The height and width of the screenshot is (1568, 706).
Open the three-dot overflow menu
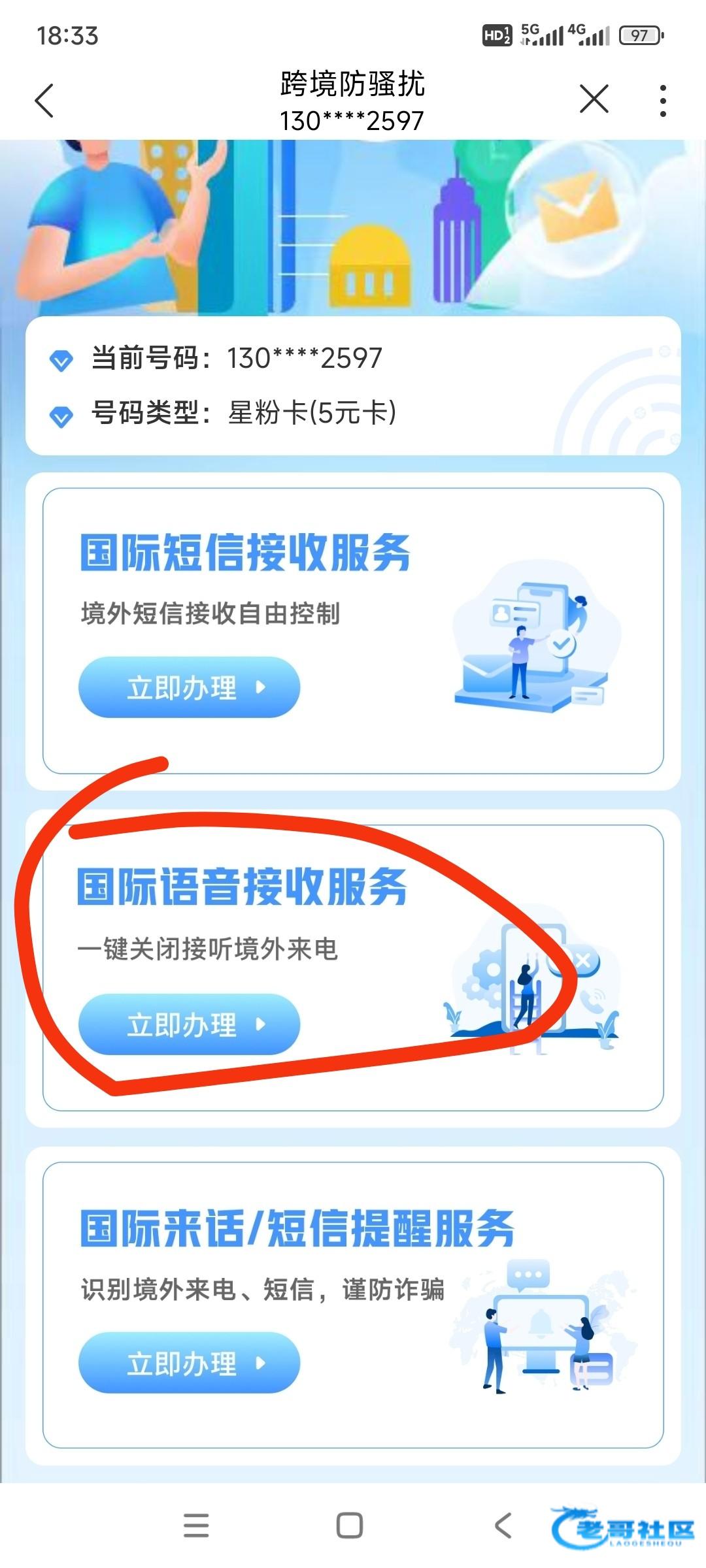click(x=663, y=101)
